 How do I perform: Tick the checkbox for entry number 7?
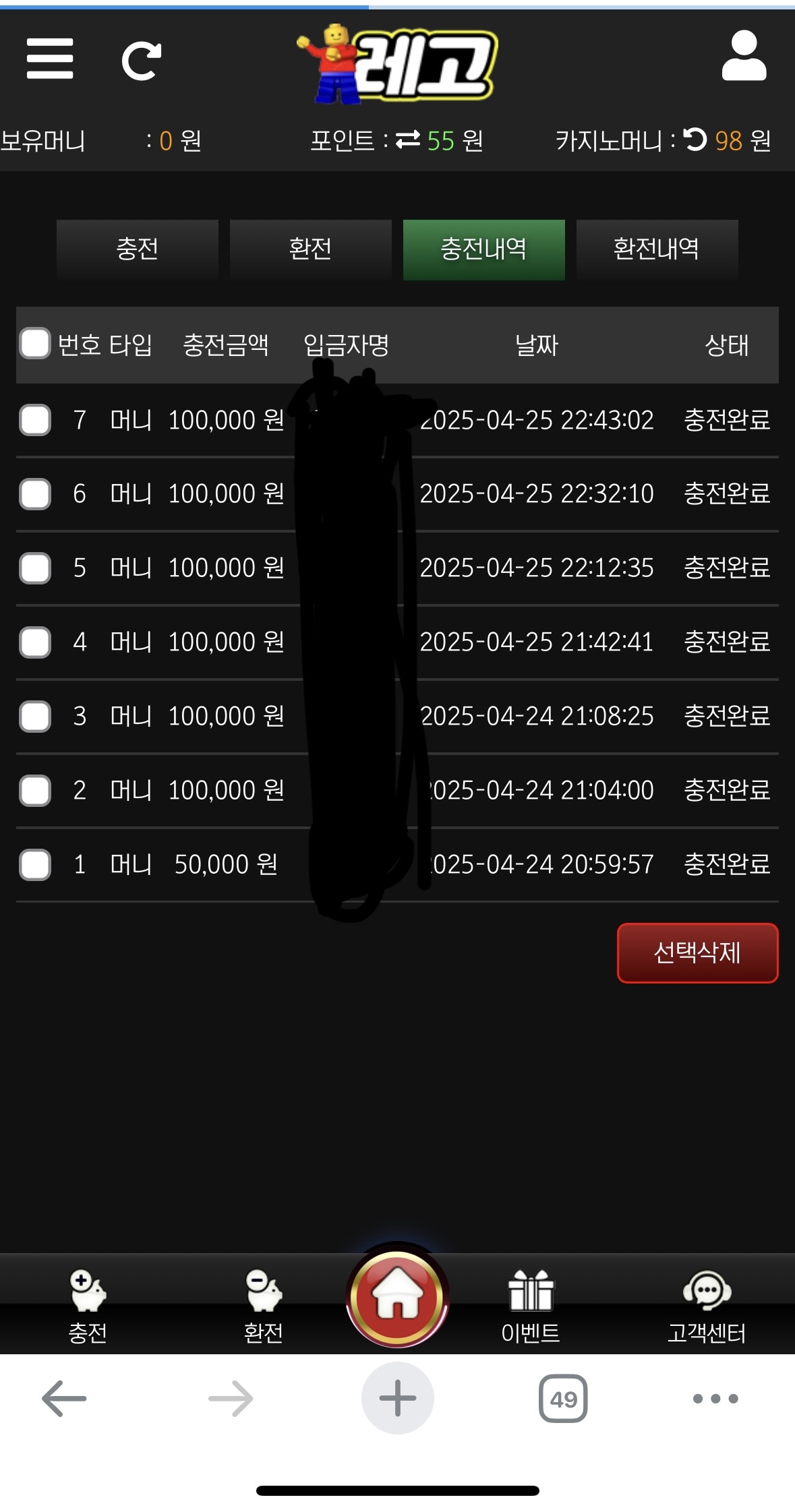(x=35, y=420)
